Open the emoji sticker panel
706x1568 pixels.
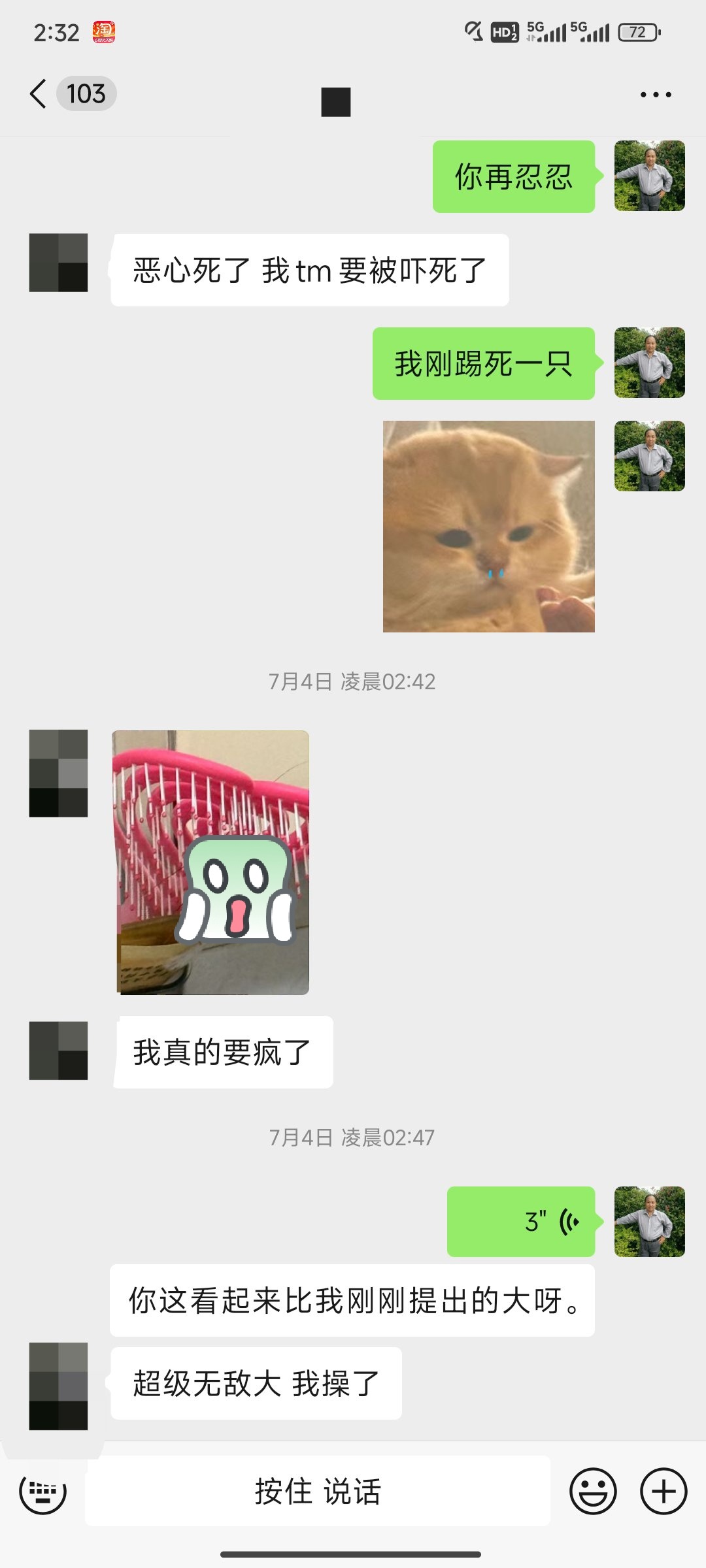593,1492
